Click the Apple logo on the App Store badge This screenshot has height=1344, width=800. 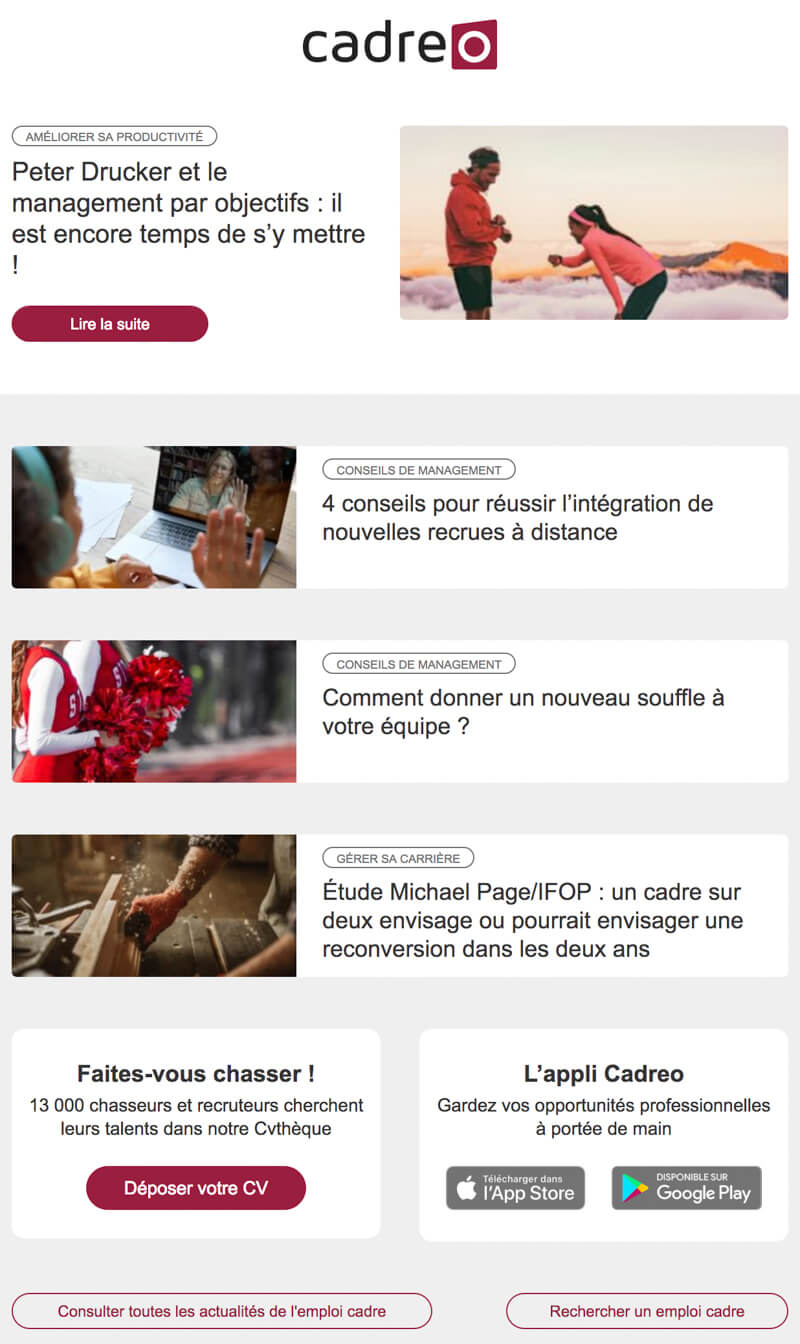[x=466, y=1188]
